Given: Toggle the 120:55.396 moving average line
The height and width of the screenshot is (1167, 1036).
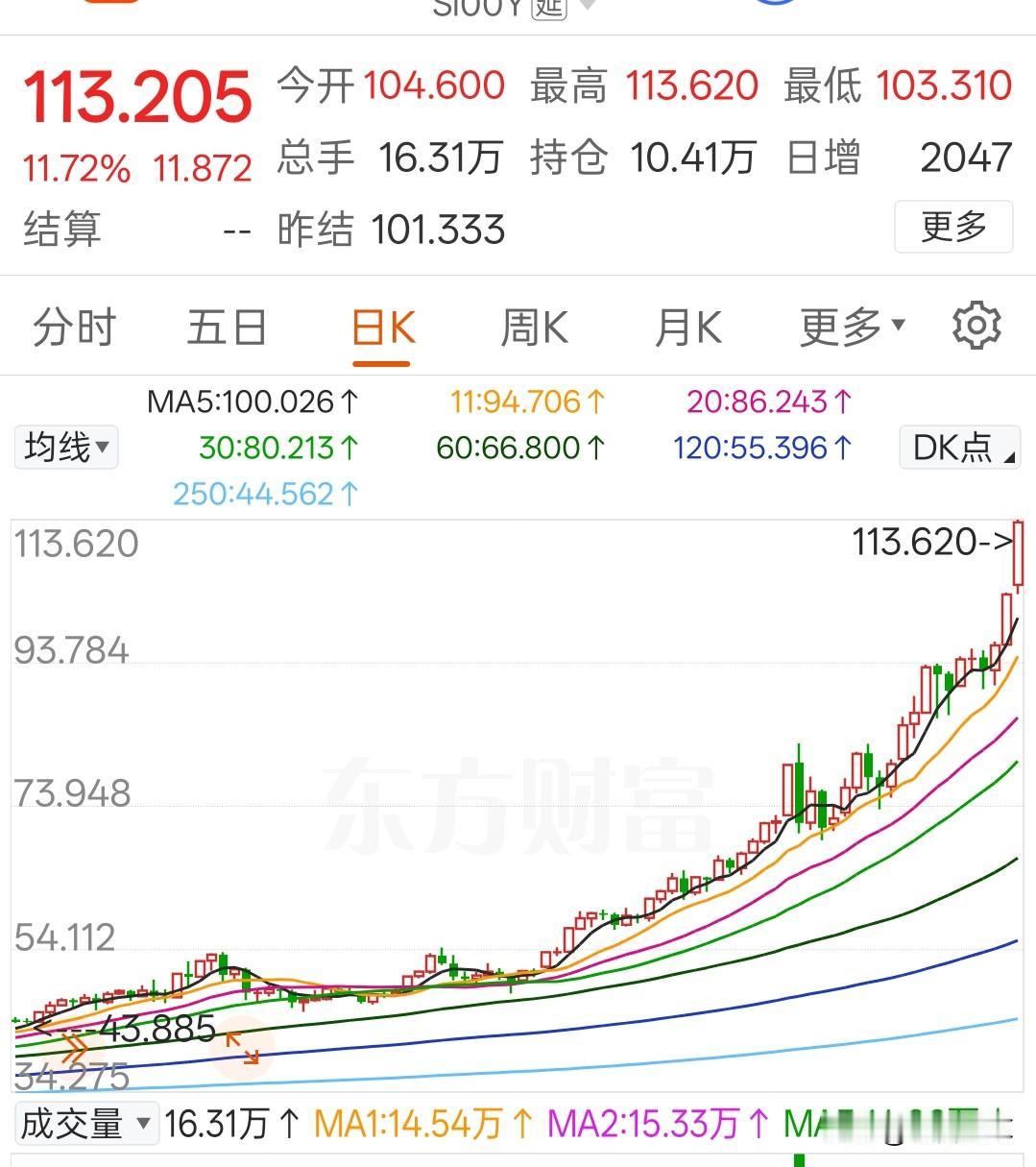Looking at the screenshot, I should (759, 447).
